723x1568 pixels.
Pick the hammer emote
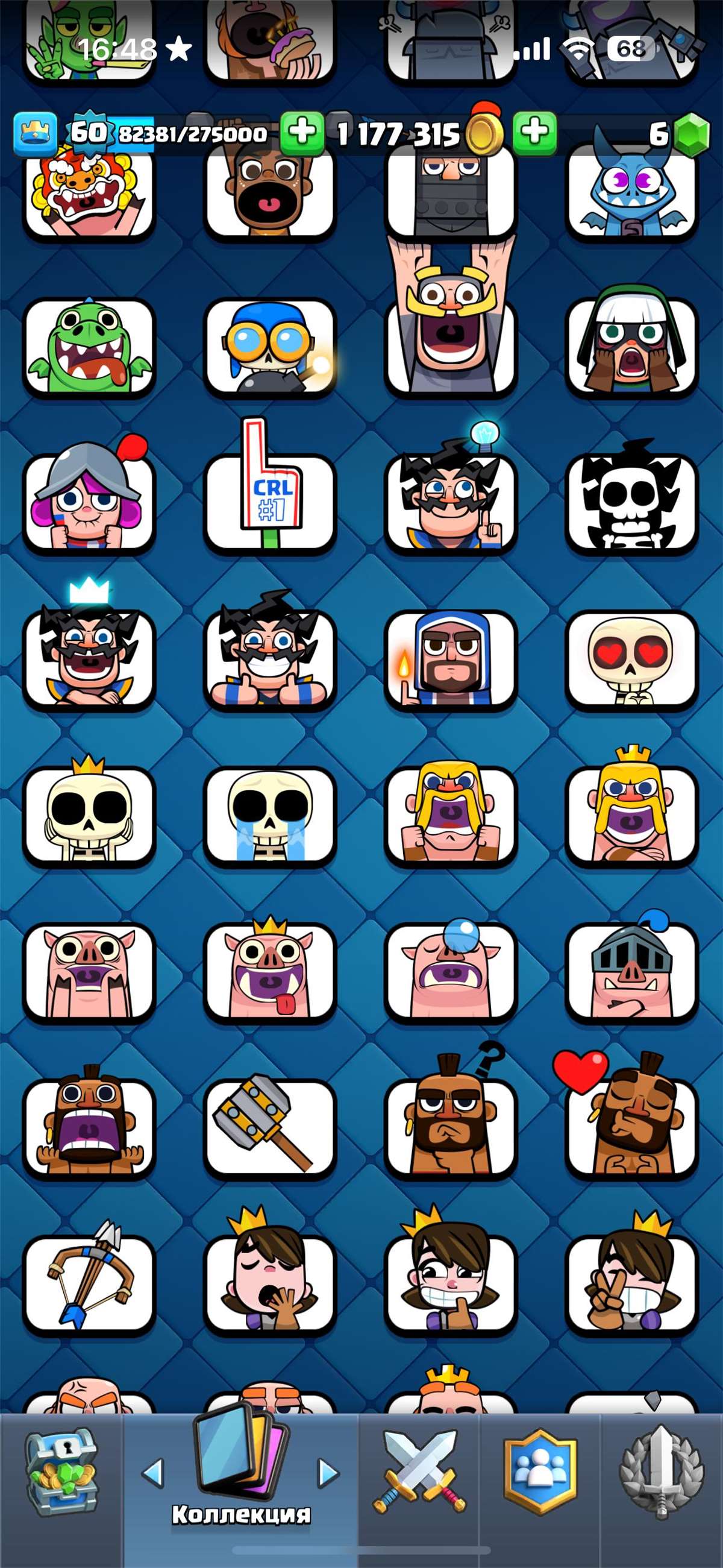pyautogui.click(x=269, y=1127)
